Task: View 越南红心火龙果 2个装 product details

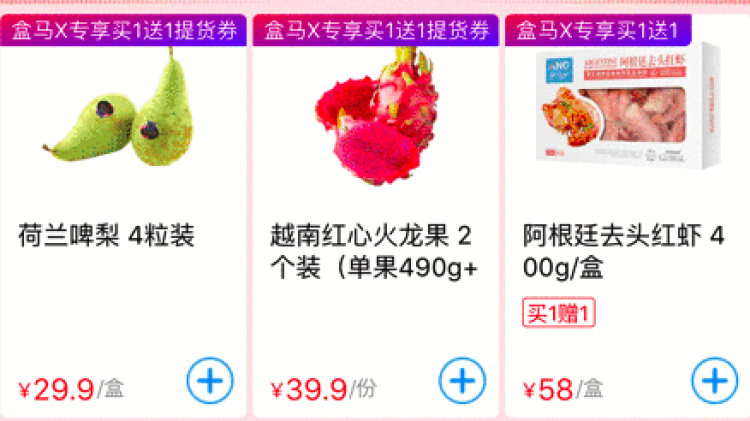Action: click(x=370, y=252)
